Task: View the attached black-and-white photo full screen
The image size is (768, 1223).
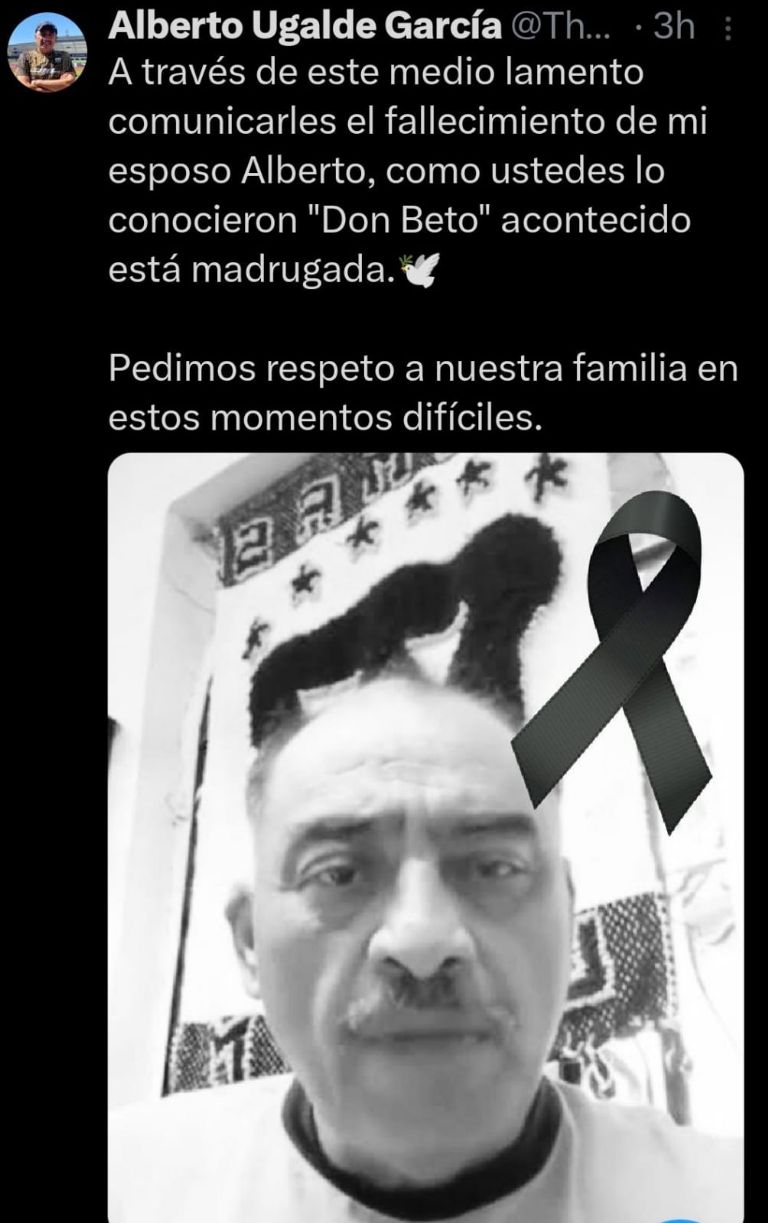Action: click(425, 837)
